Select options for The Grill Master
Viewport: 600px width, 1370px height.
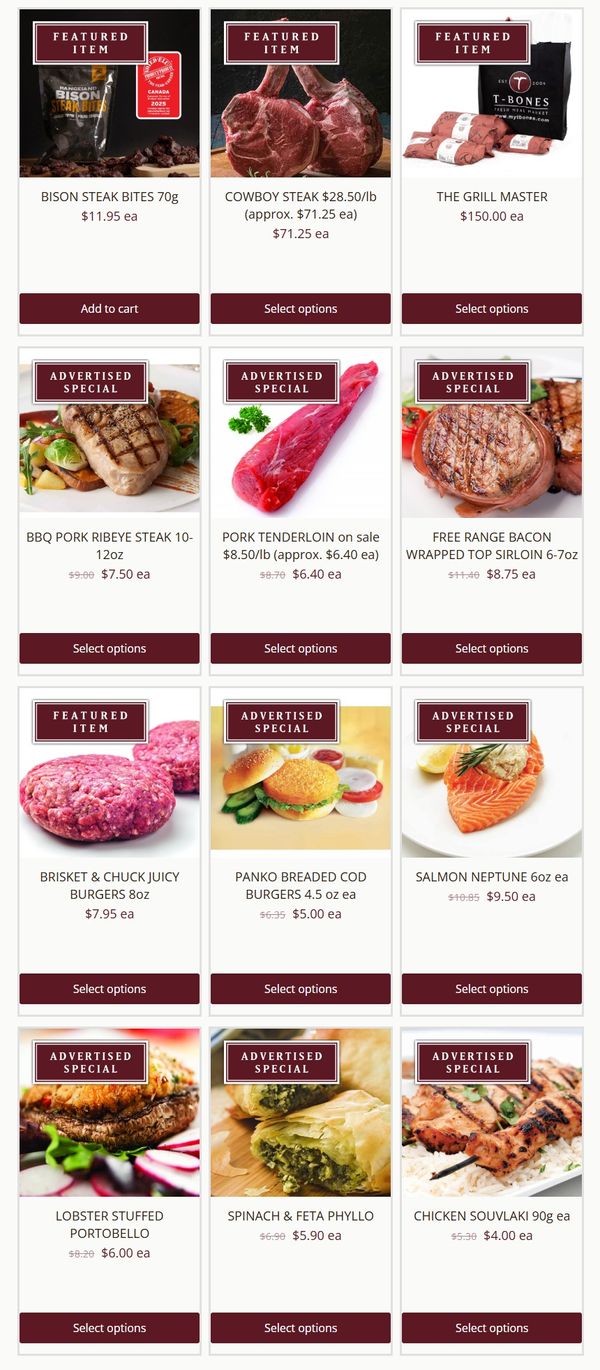pyautogui.click(x=491, y=309)
